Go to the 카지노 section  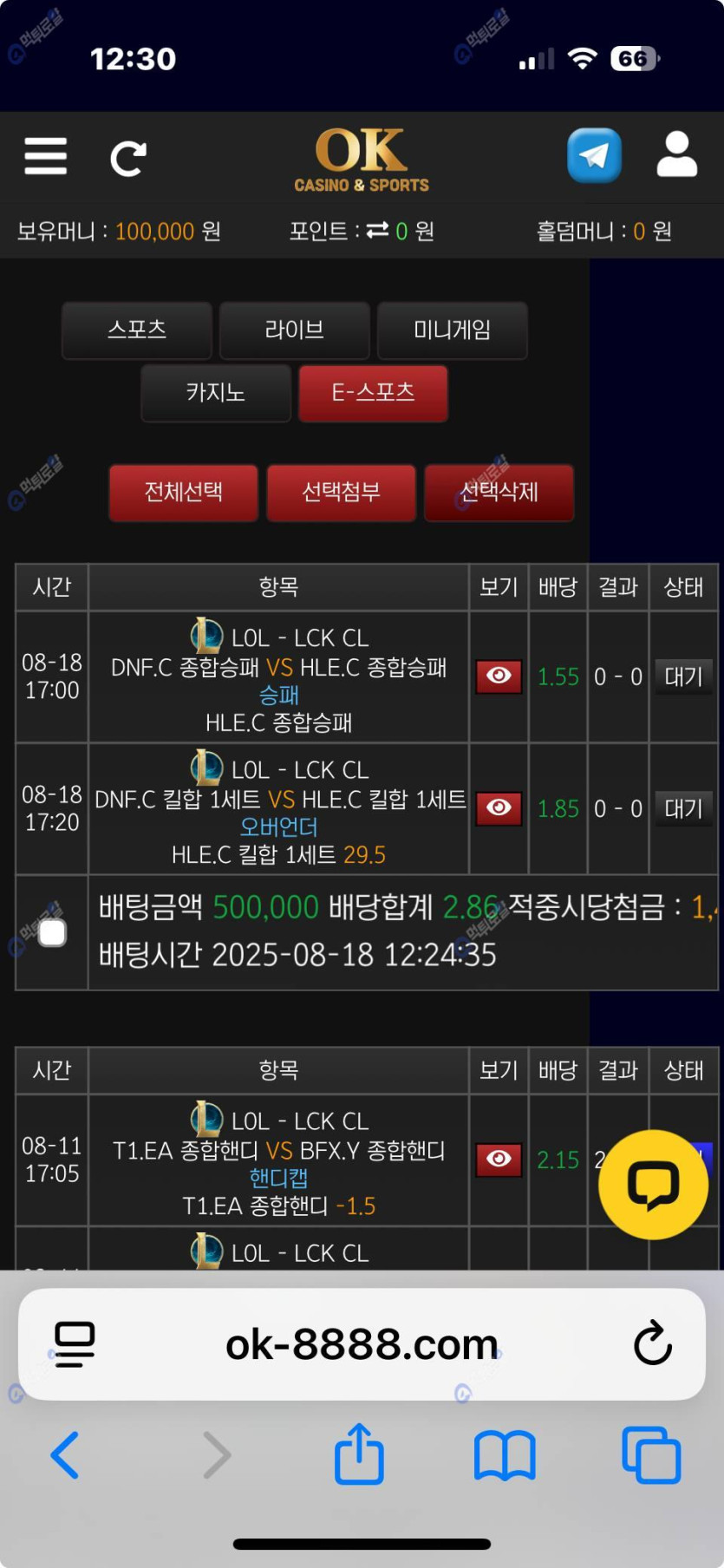[216, 393]
